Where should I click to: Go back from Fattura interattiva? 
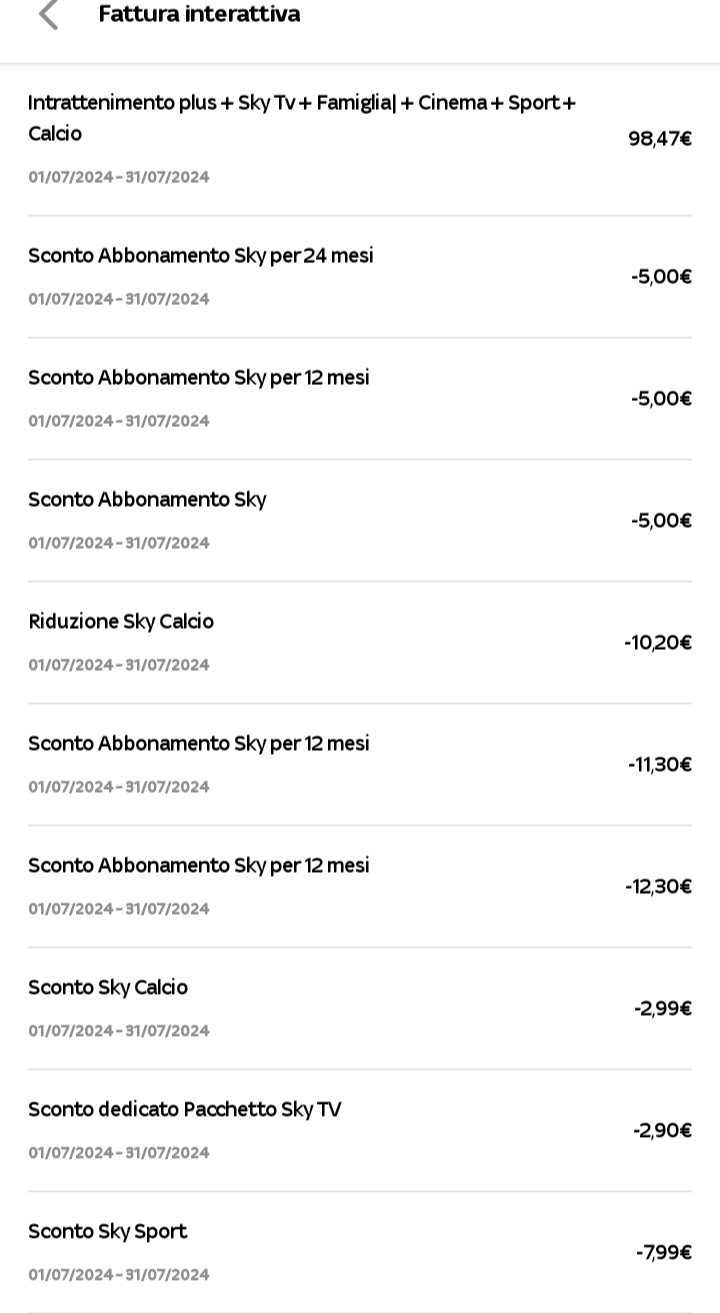point(48,14)
